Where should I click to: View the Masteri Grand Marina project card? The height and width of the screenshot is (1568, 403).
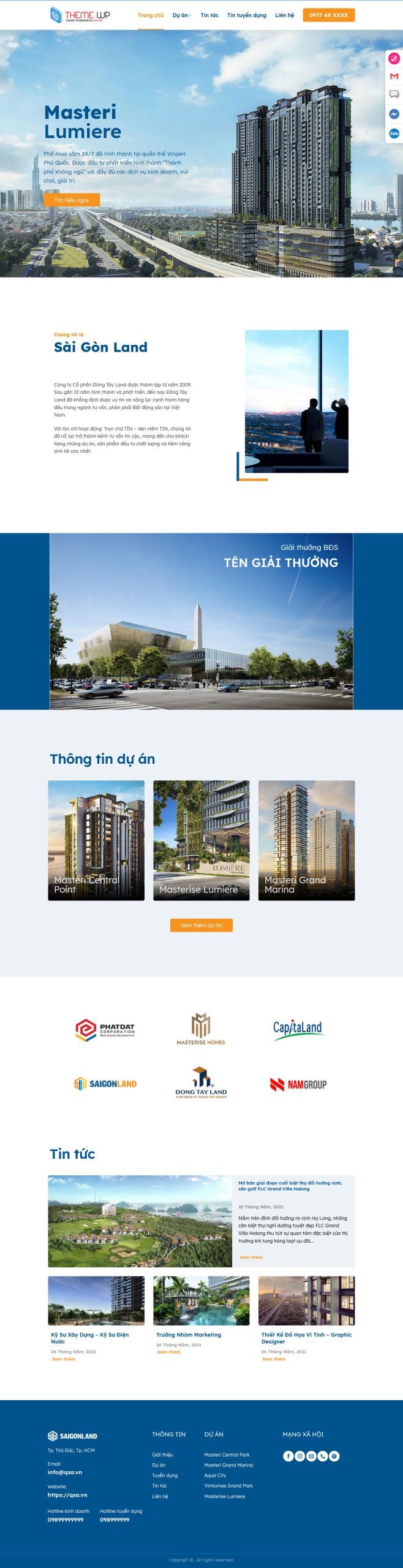click(x=306, y=840)
